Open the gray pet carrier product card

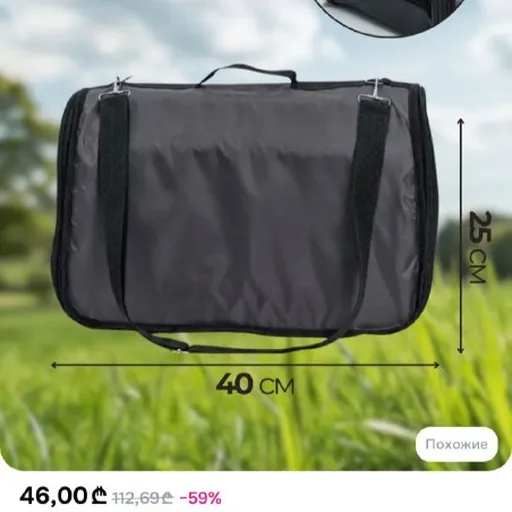(256, 235)
